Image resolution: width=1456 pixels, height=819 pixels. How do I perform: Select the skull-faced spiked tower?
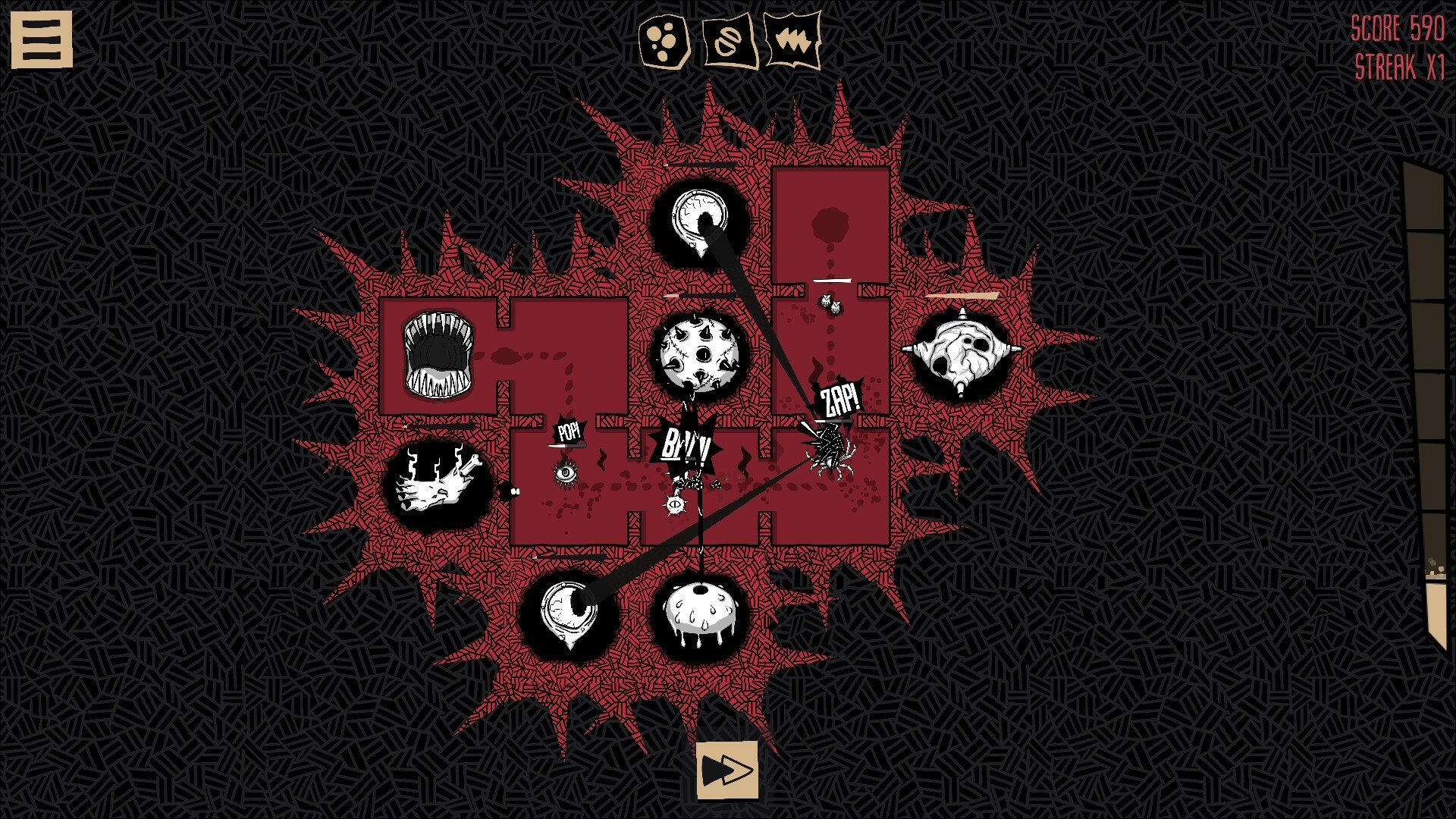coord(961,353)
